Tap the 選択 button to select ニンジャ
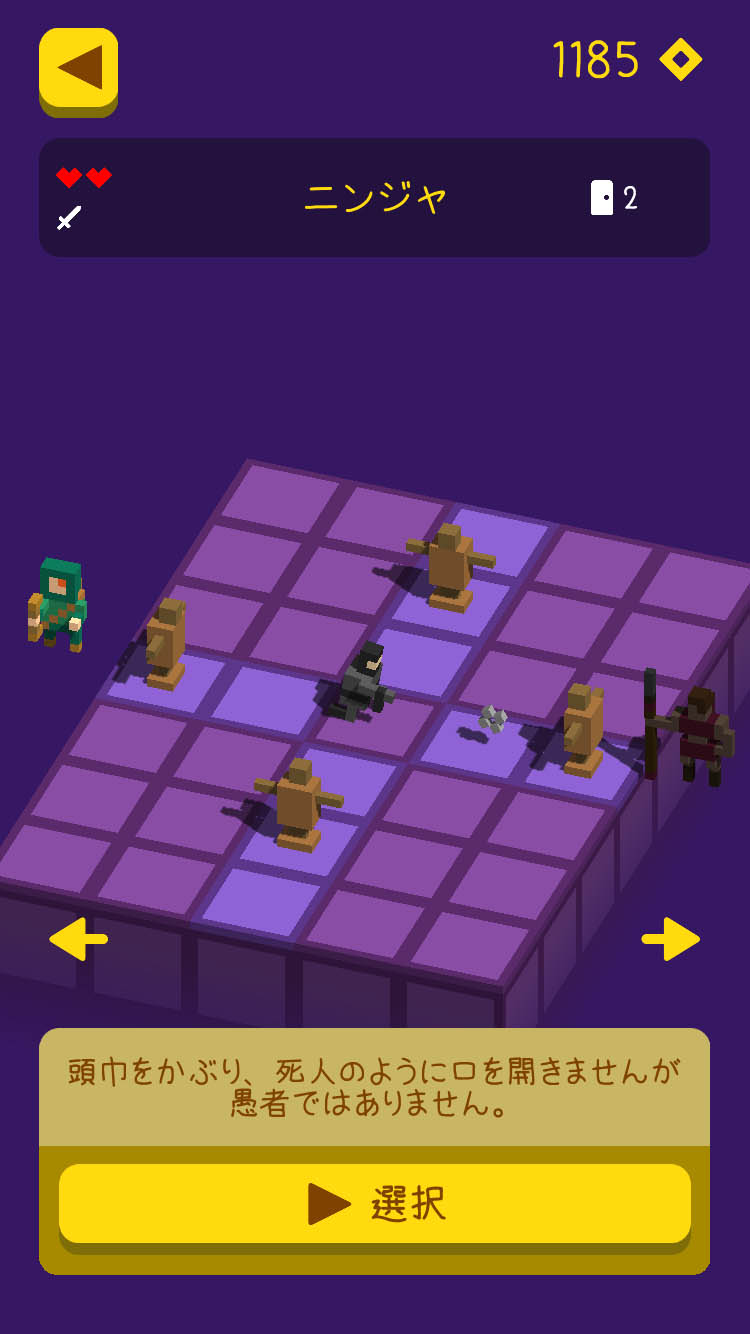The image size is (750, 1334). 374,1203
